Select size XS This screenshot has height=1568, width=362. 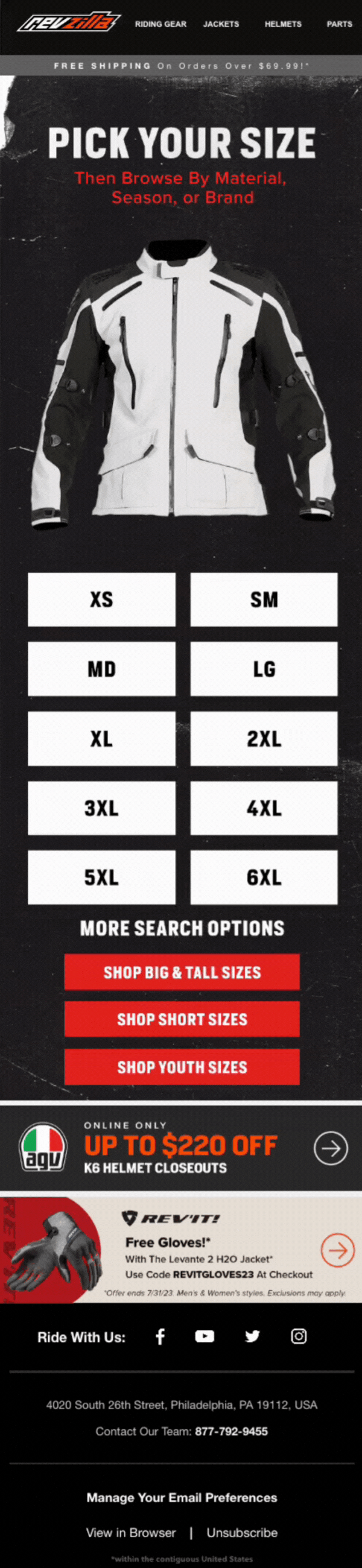(x=101, y=599)
